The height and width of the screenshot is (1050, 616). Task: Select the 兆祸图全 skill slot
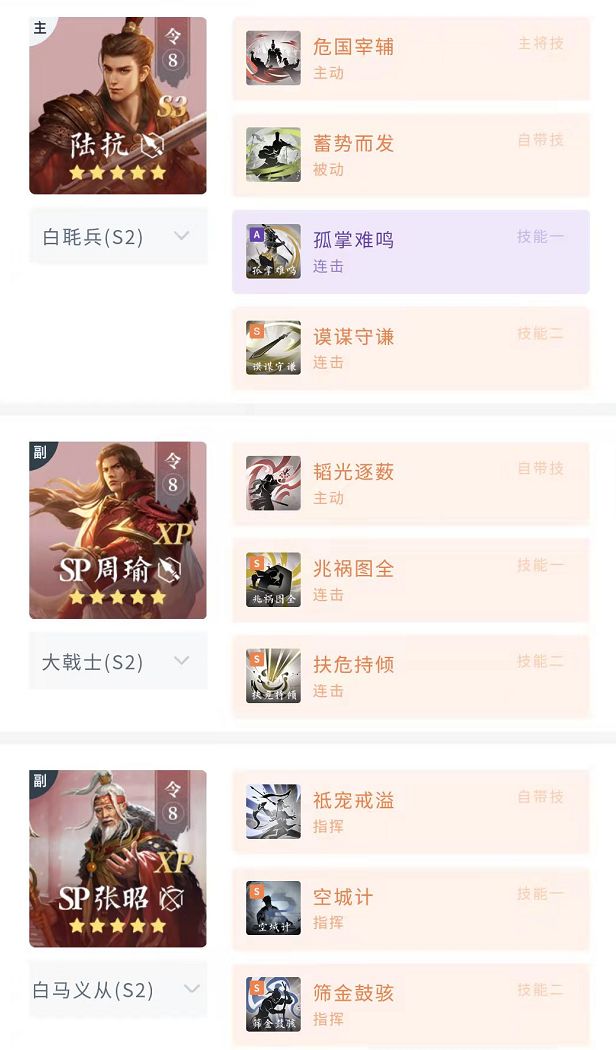(410, 580)
